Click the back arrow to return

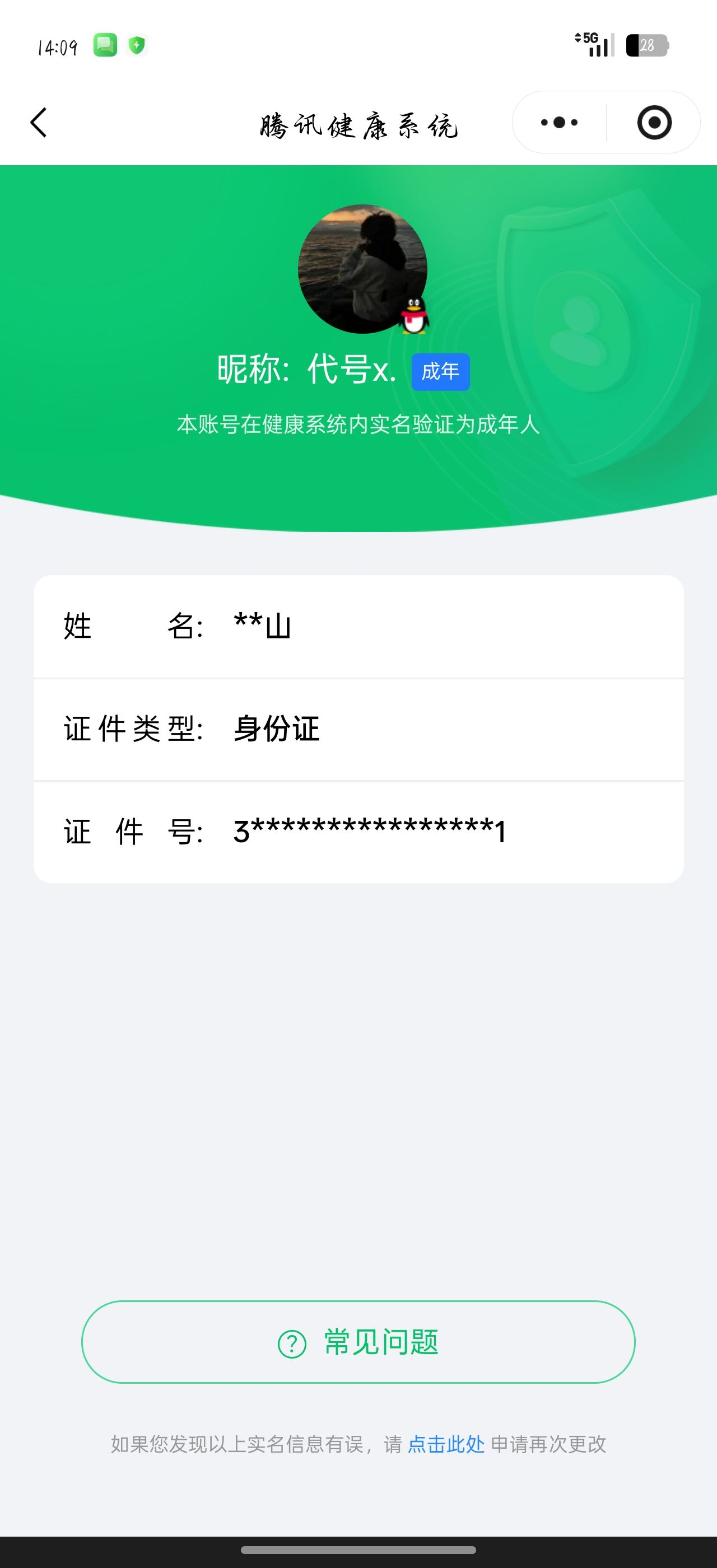(38, 122)
